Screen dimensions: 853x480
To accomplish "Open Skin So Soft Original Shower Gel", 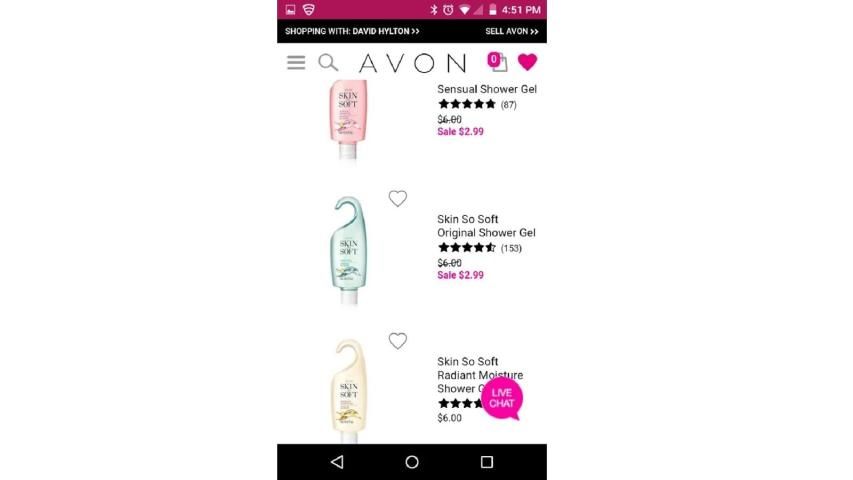I will 486,226.
